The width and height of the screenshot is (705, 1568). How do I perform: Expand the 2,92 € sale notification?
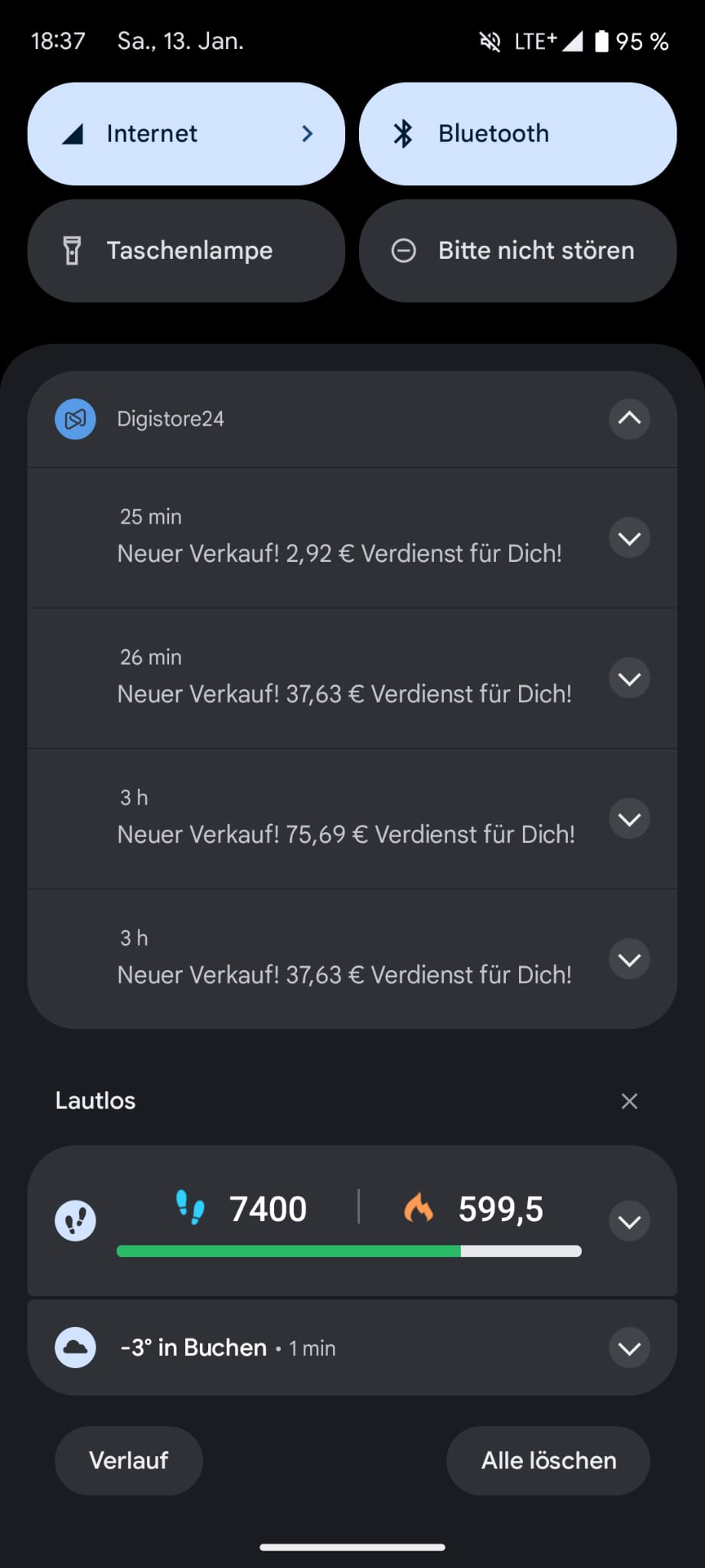coord(629,538)
